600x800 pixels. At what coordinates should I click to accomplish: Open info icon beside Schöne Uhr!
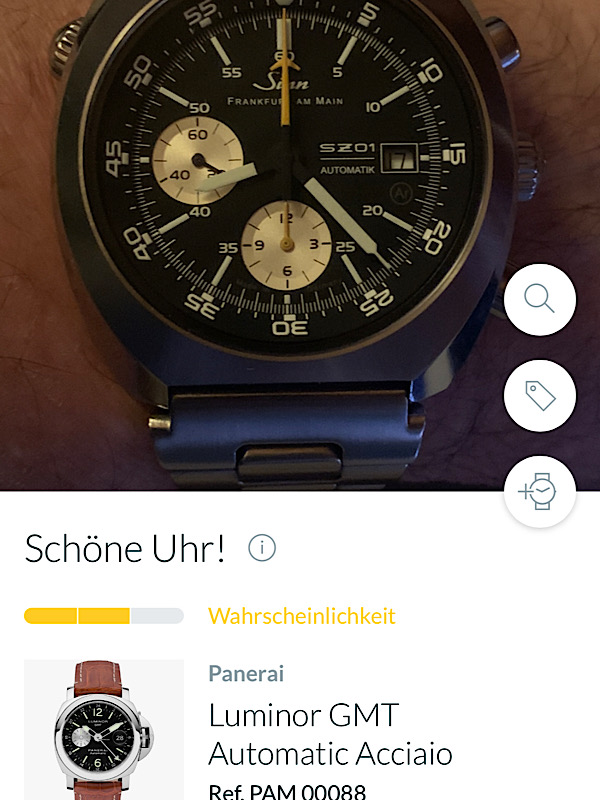click(x=262, y=548)
